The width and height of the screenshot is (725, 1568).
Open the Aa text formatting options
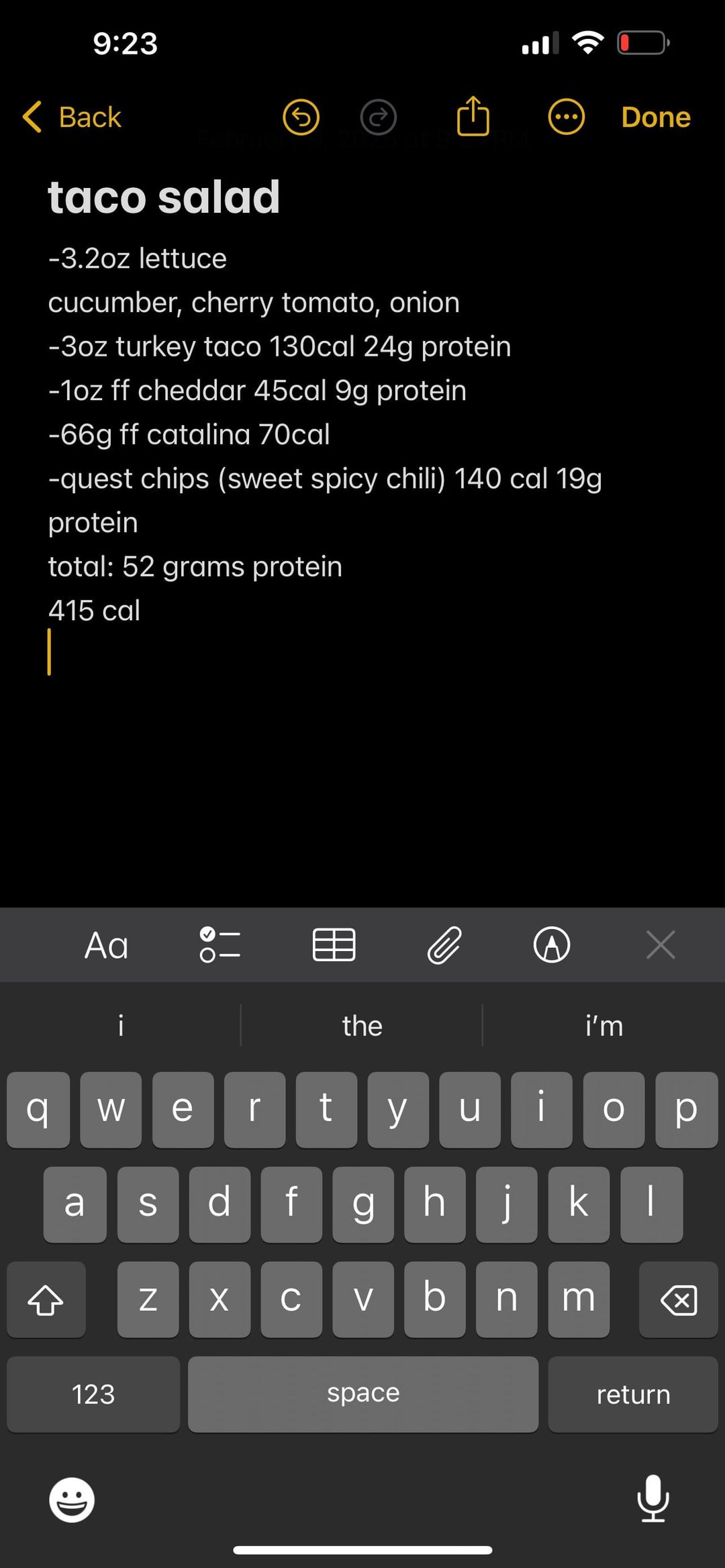pos(106,945)
